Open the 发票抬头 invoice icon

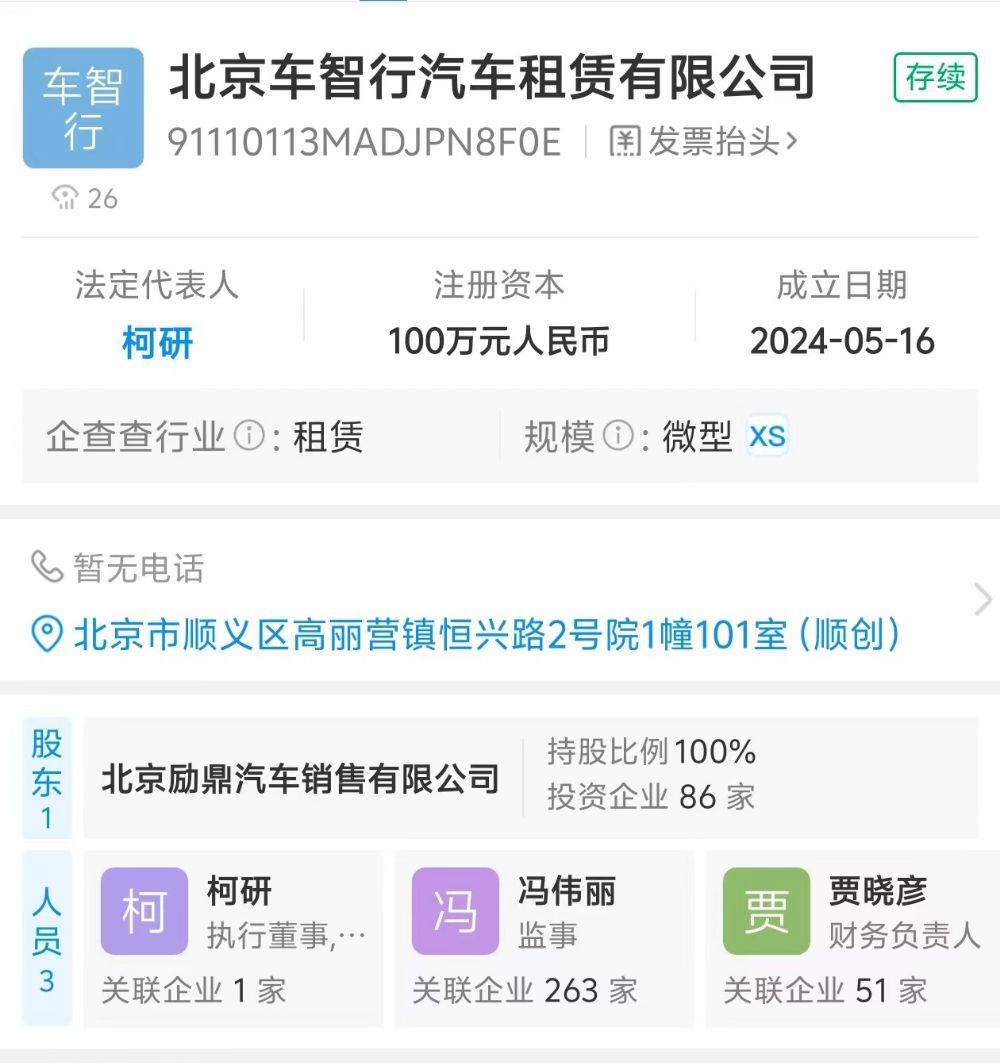[x=626, y=141]
